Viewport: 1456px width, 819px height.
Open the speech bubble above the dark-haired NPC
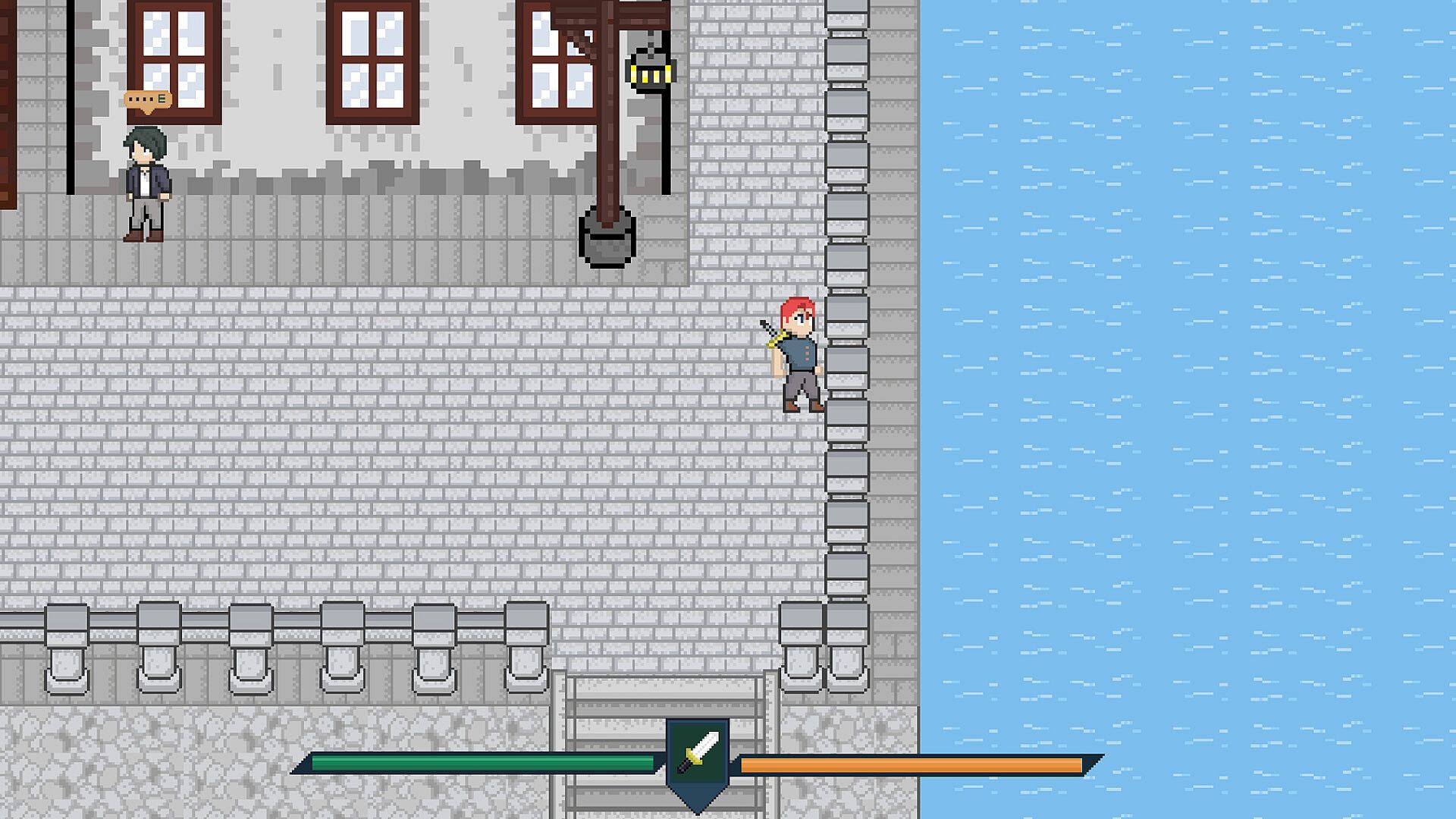pos(148,99)
